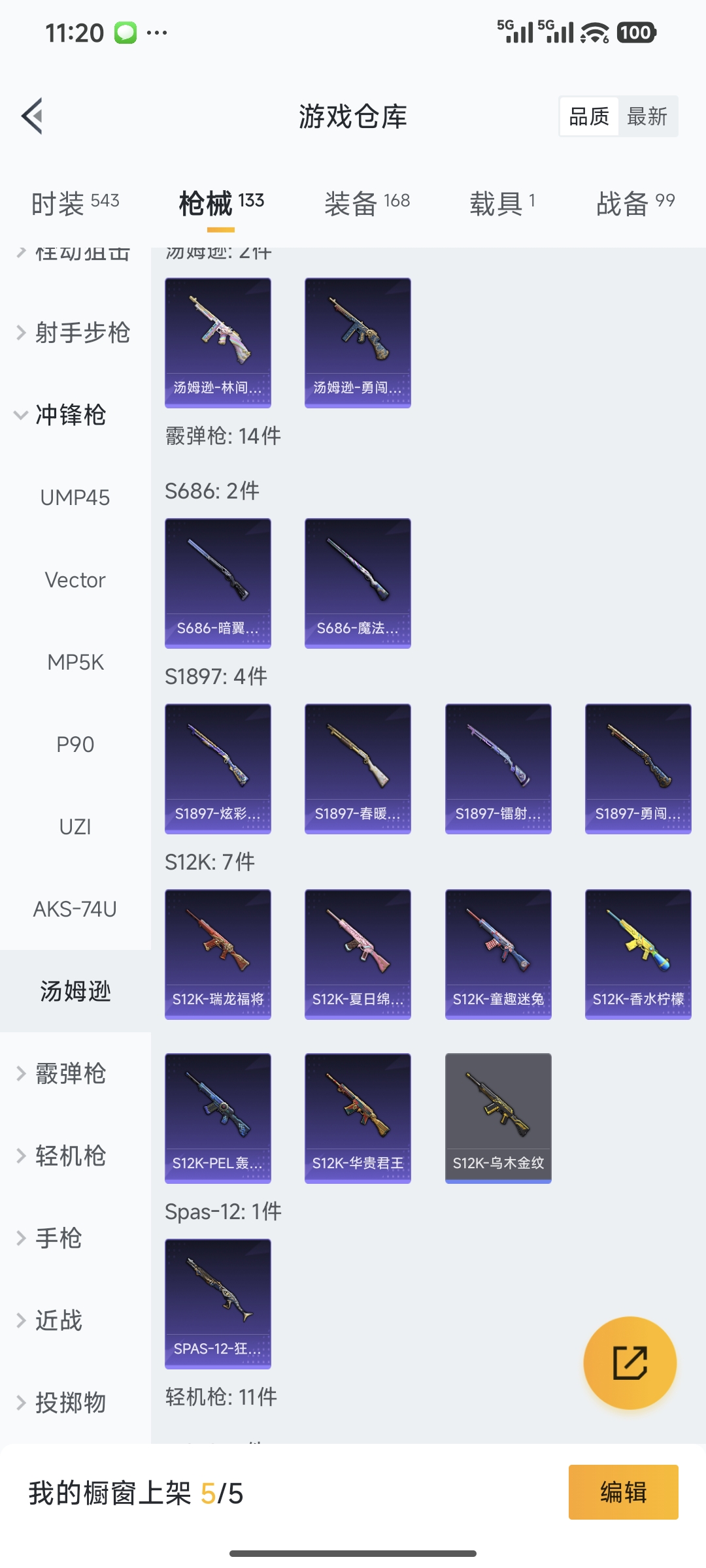
Task: Switch sorting to 最新
Action: [x=648, y=116]
